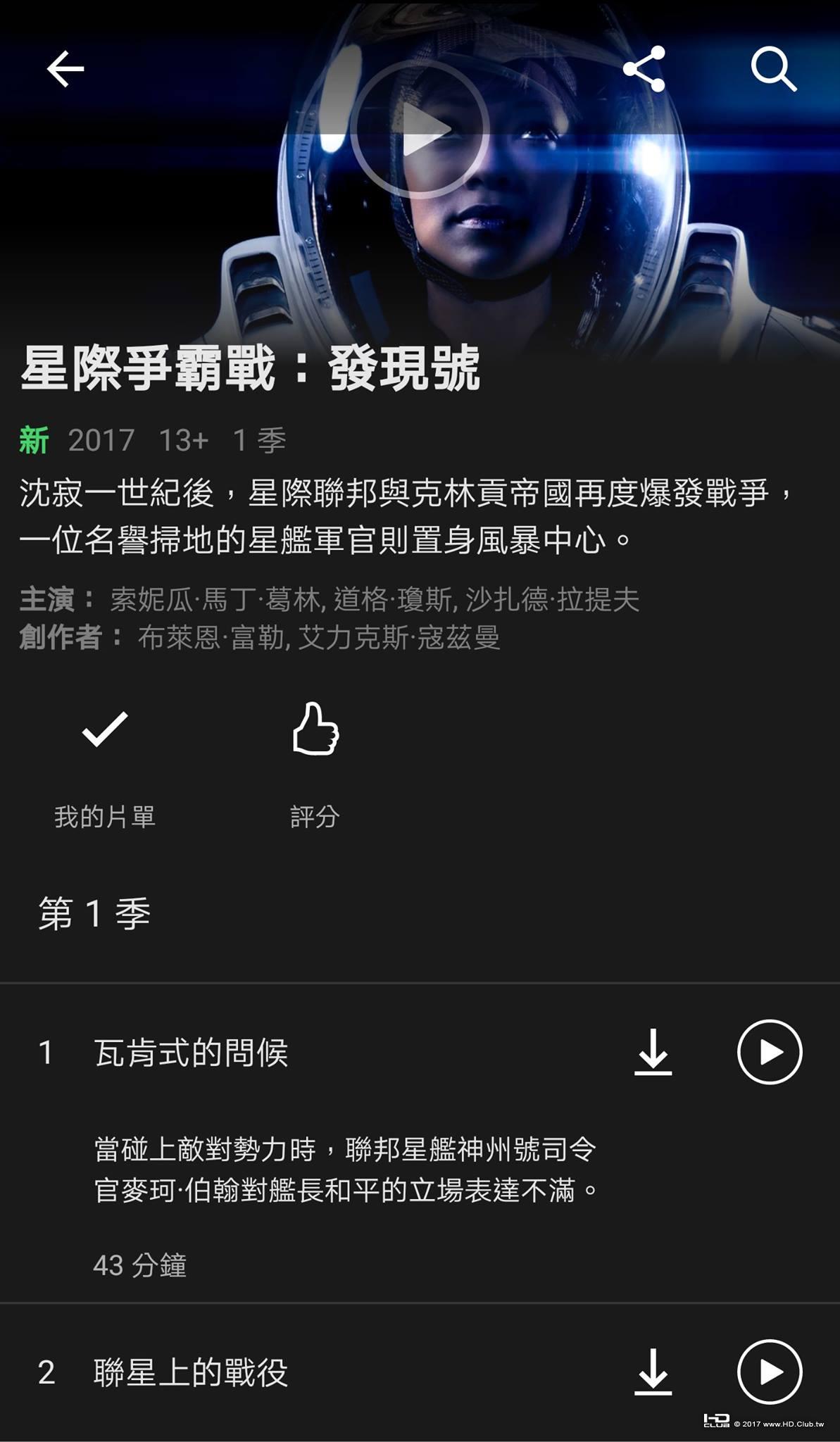840x1442 pixels.
Task: Open the 第 1 季 season selector
Action: (x=94, y=913)
